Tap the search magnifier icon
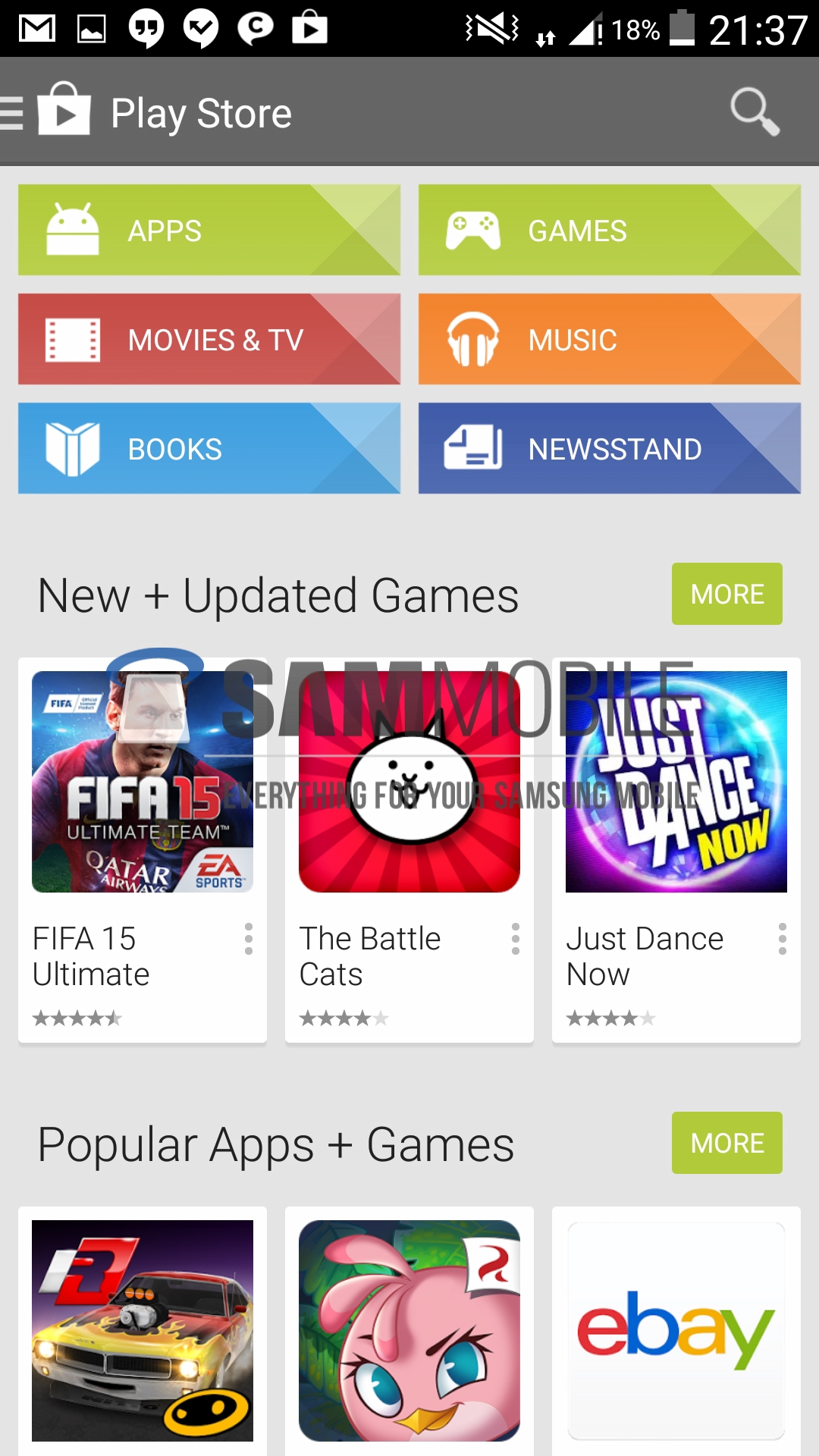 click(754, 112)
